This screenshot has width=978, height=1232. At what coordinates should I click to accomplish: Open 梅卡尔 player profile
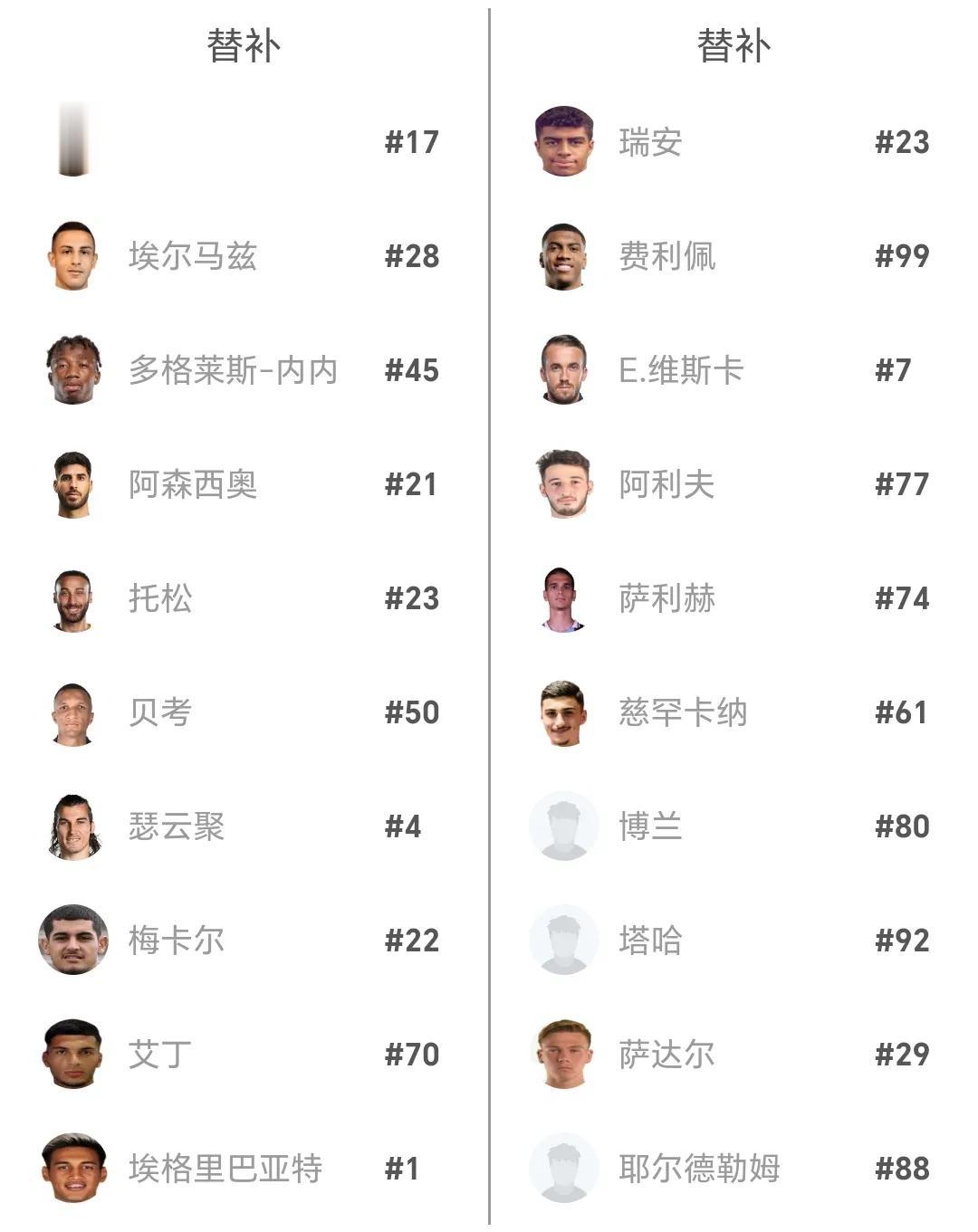pos(176,941)
